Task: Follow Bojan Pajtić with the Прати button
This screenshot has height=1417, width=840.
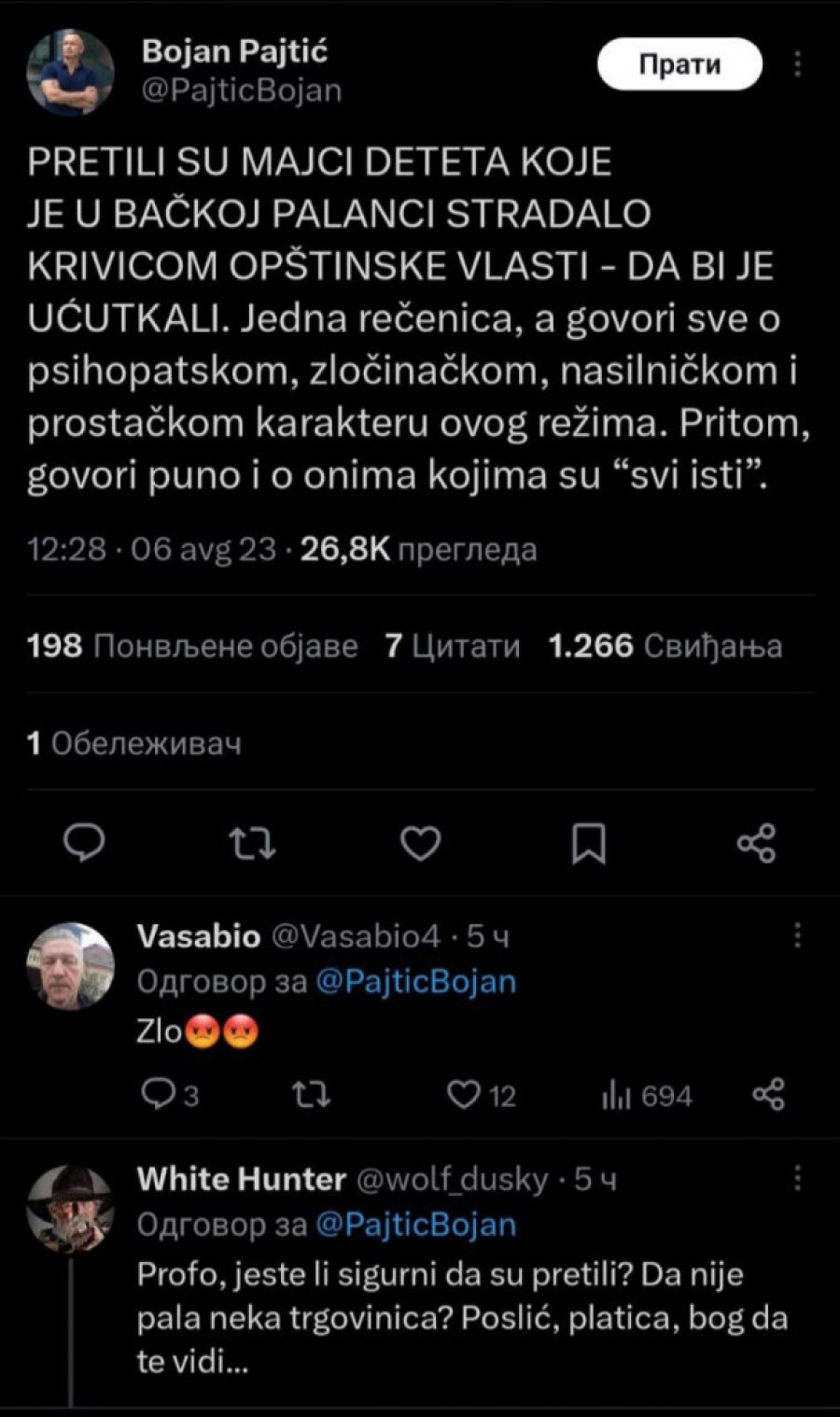Action: pos(679,64)
